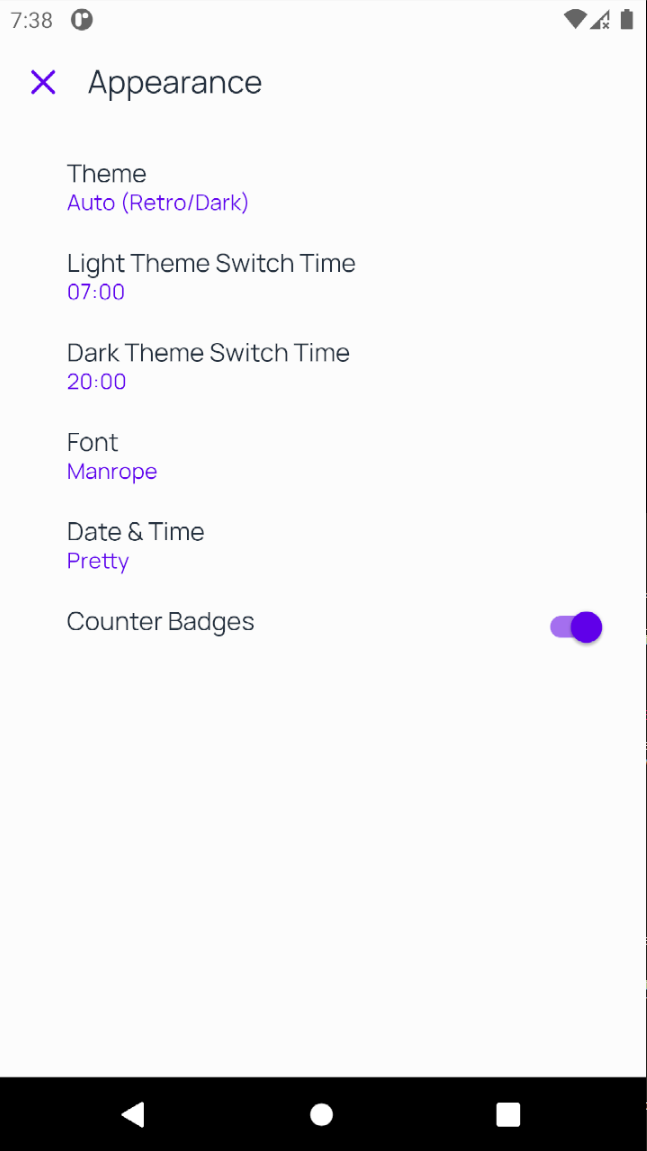Change the Dark Theme Switch Time
Image resolution: width=647 pixels, height=1151 pixels.
(323, 366)
